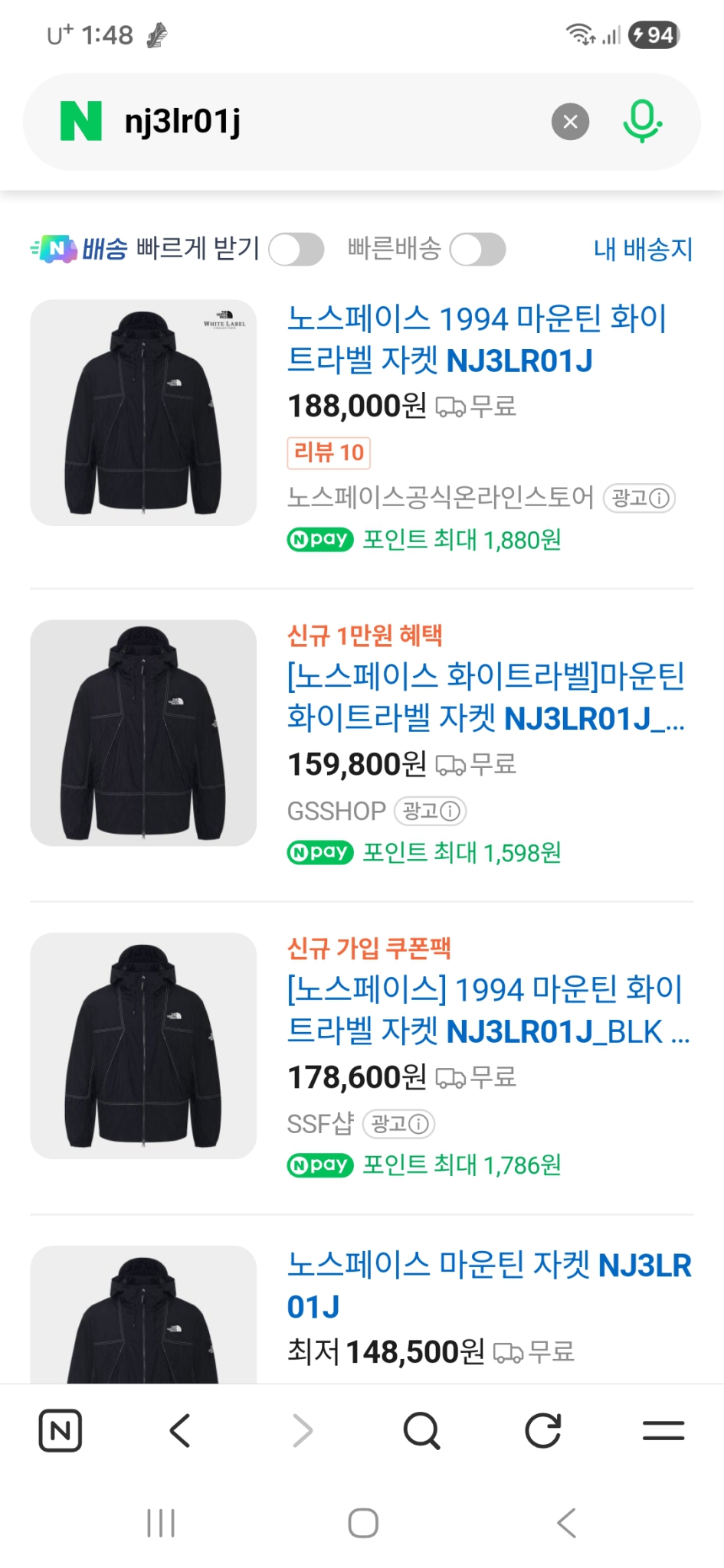Open the GSSHOP jacket product thumbnail
The width and height of the screenshot is (724, 1568).
pyautogui.click(x=143, y=733)
